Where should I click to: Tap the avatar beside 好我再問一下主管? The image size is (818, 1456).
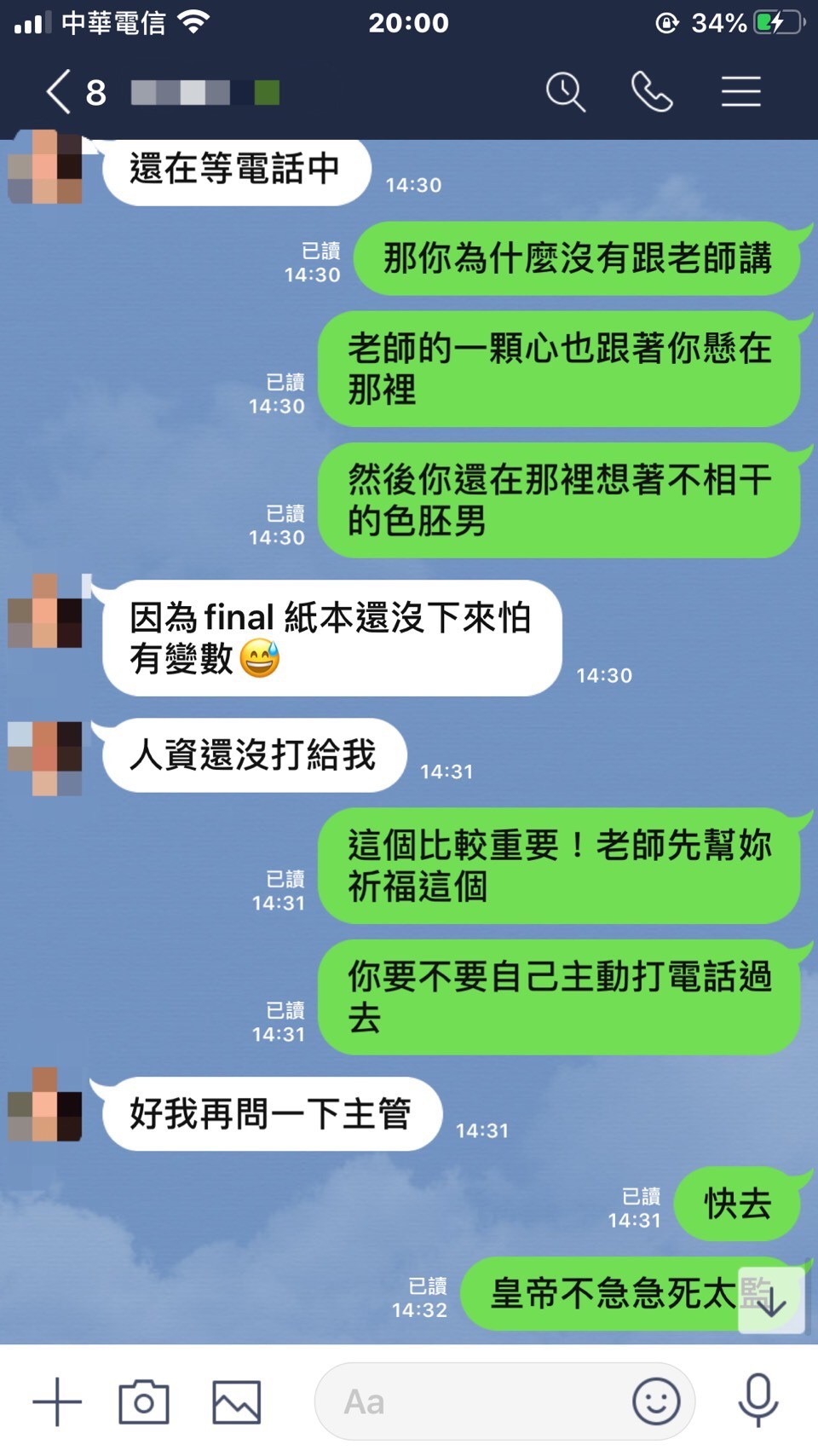(45, 1105)
